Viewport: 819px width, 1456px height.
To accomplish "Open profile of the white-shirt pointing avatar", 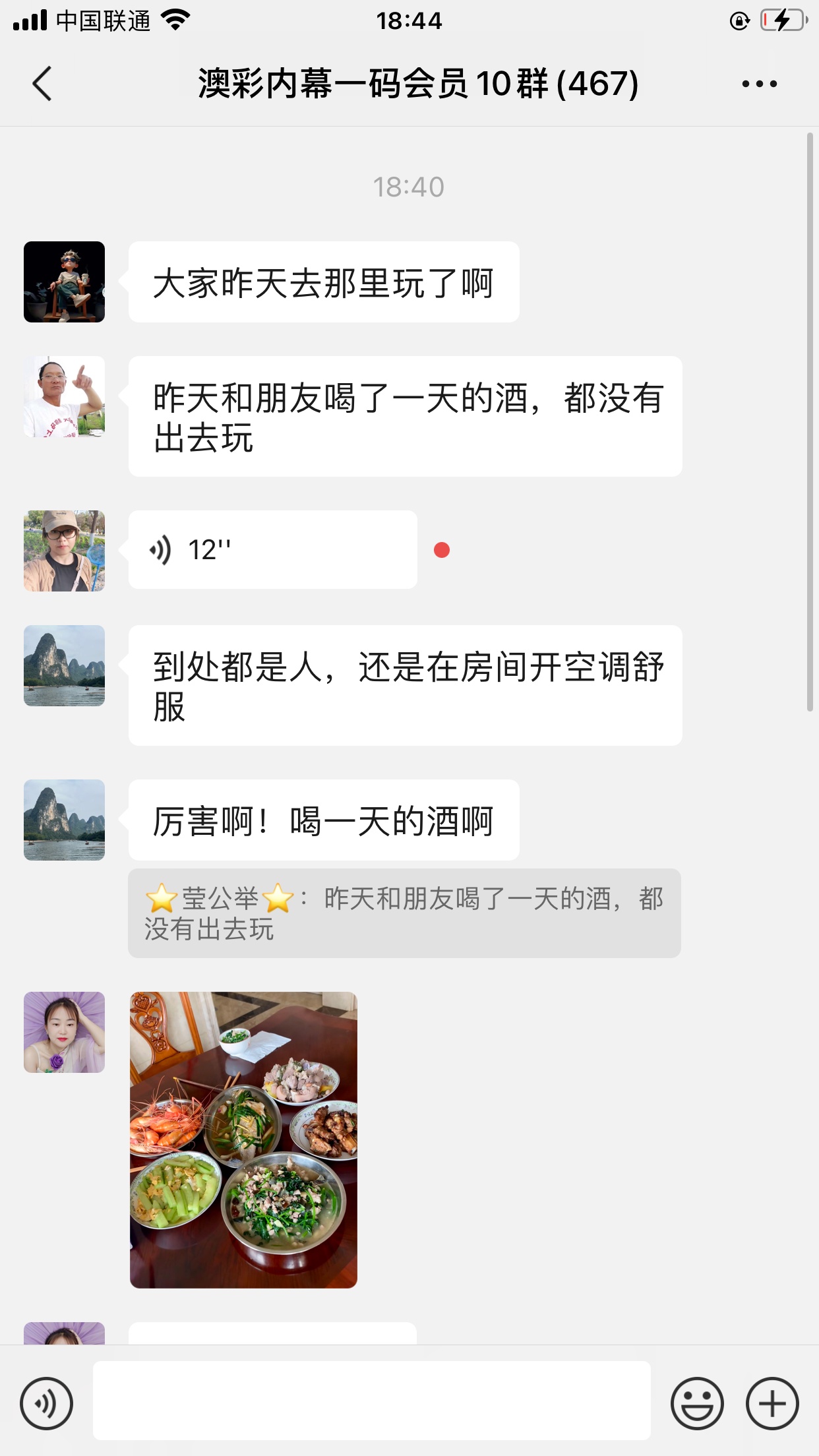I will pyautogui.click(x=64, y=396).
